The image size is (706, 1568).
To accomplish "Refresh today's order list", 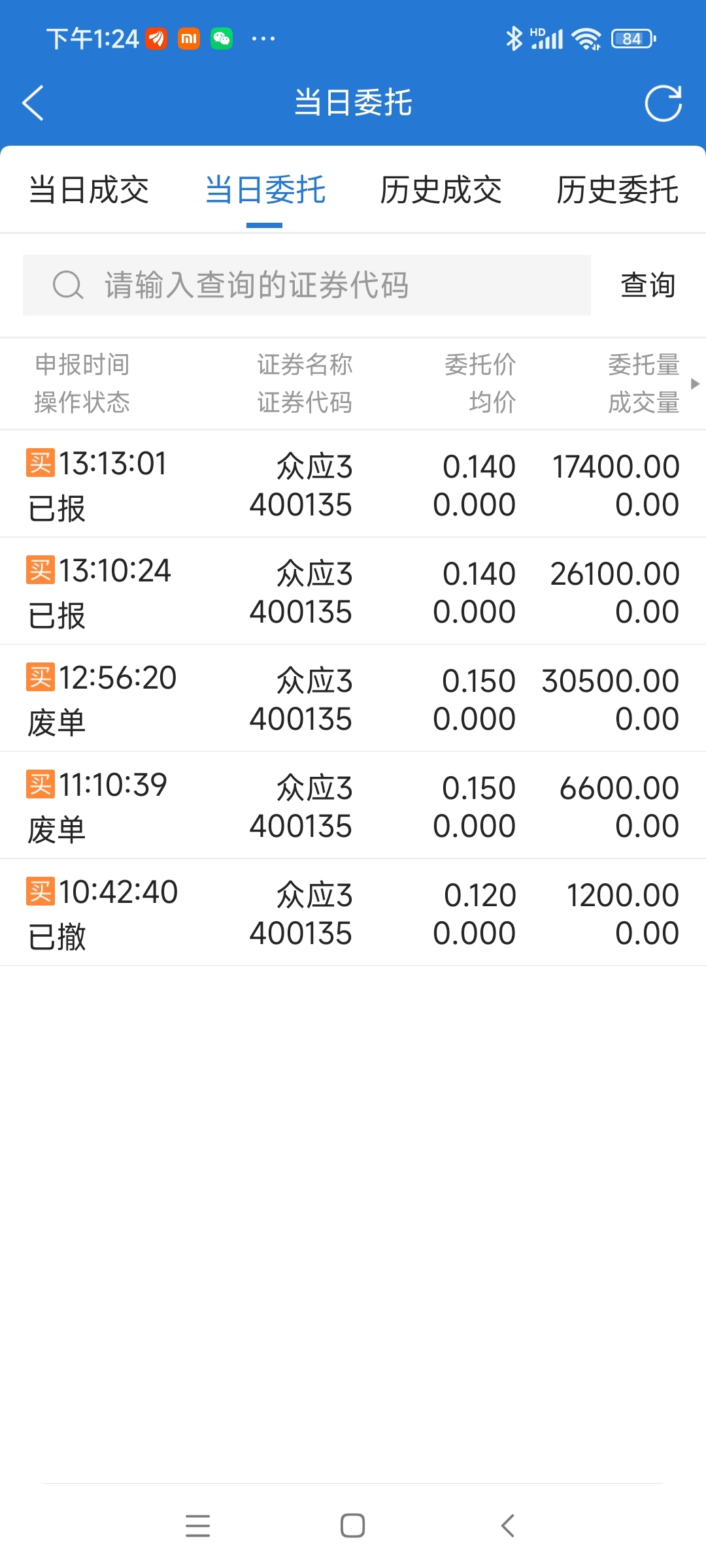I will coord(663,103).
